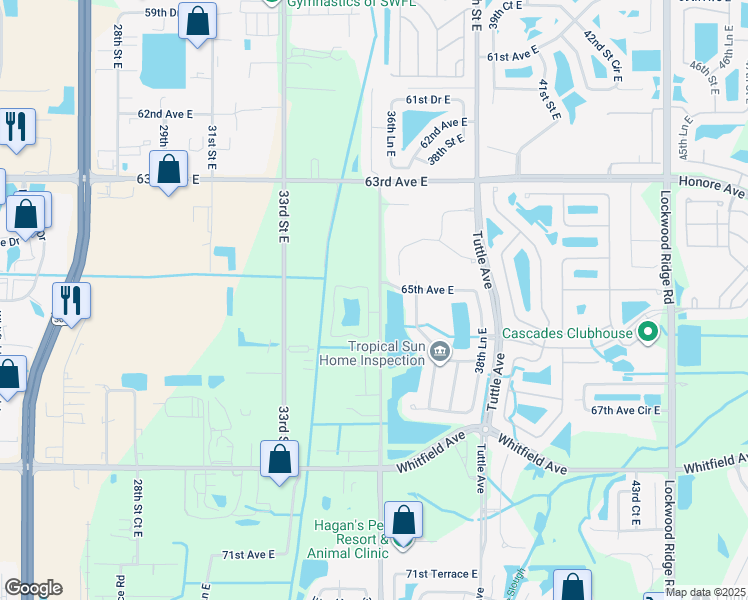Select the Tropical Sun Home Inspection pin

(440, 351)
